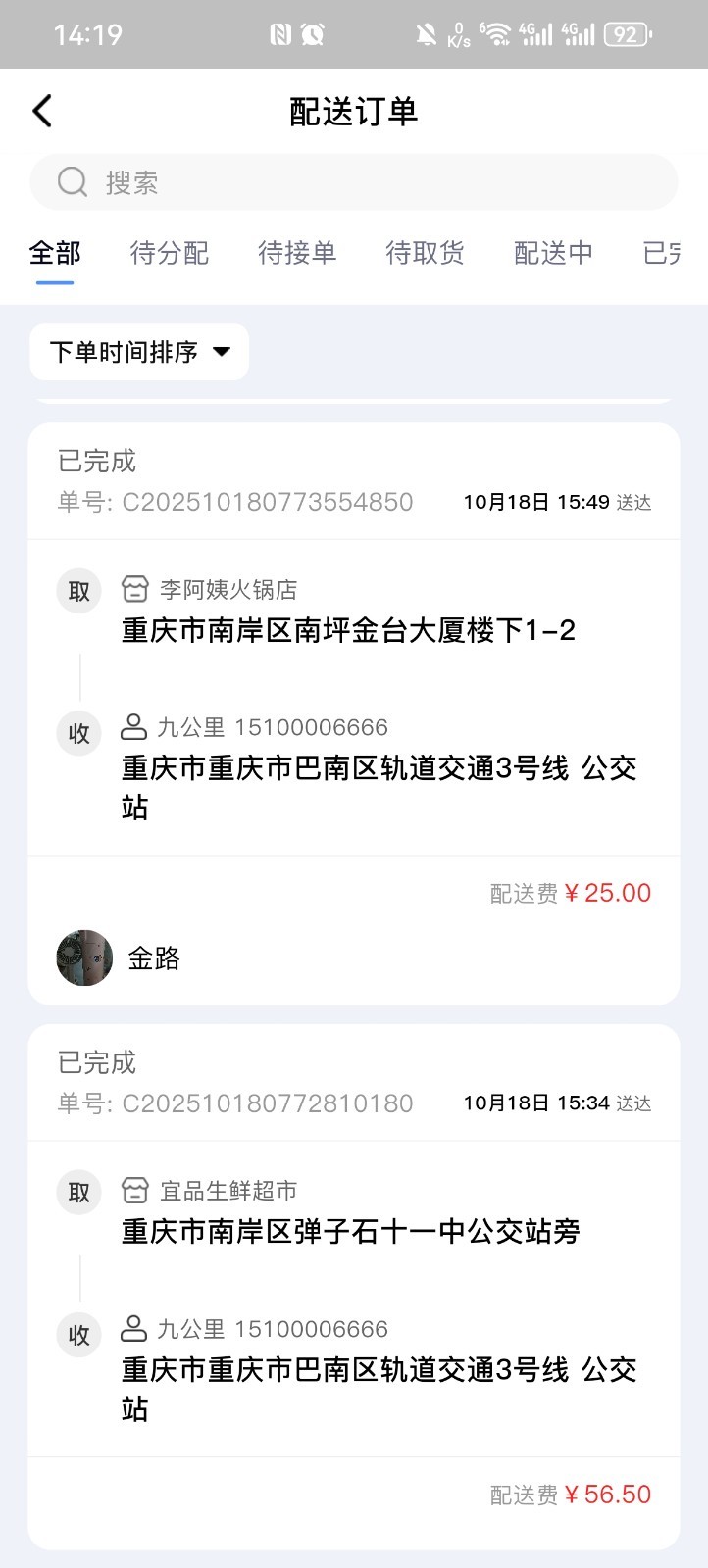Tap the search magnifier icon
Image resolution: width=708 pixels, height=1568 pixels.
click(x=72, y=182)
